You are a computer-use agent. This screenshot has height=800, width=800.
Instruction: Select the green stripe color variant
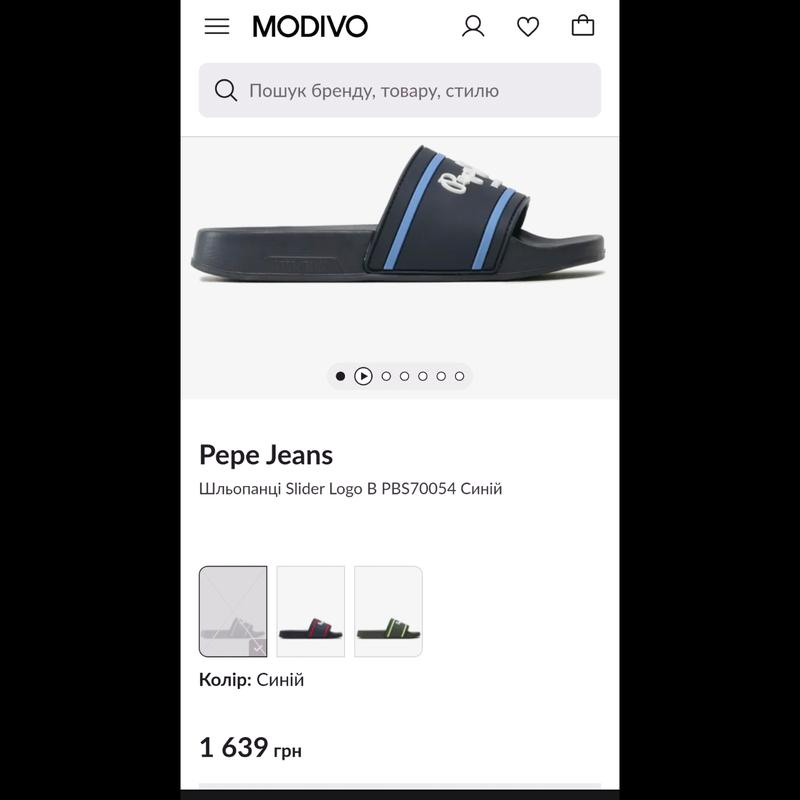(x=388, y=611)
